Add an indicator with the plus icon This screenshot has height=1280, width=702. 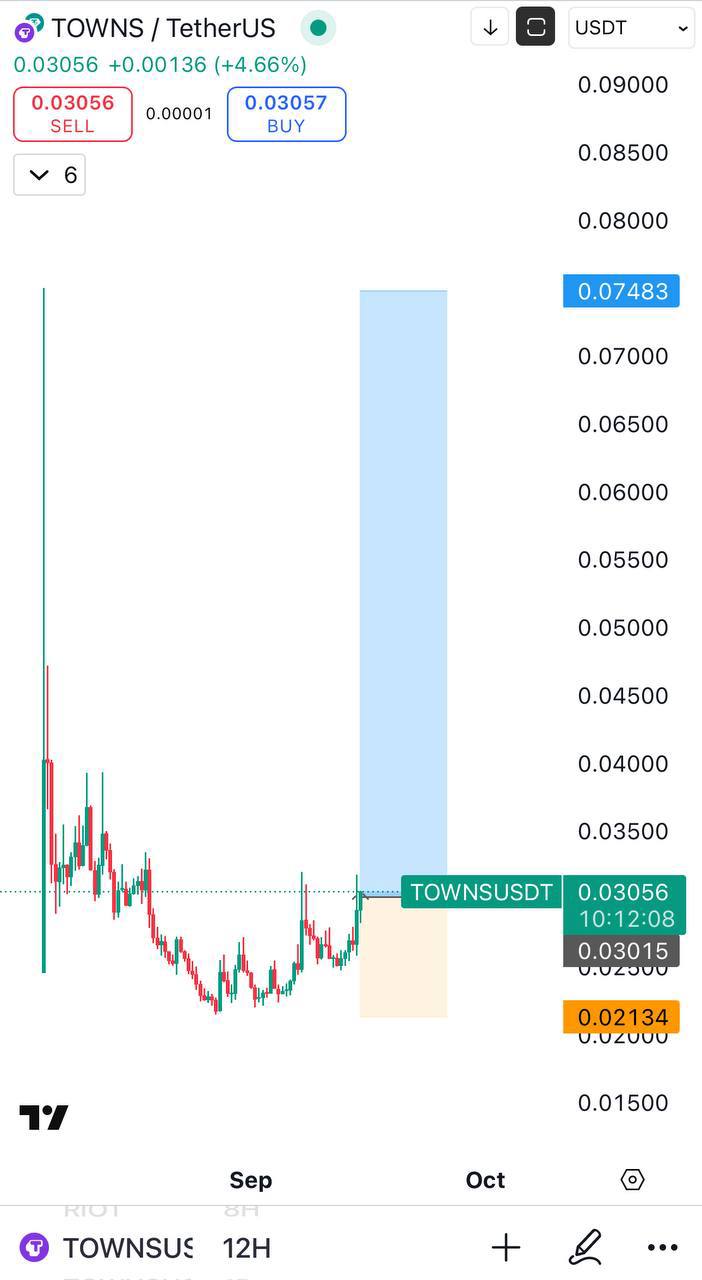[506, 1247]
